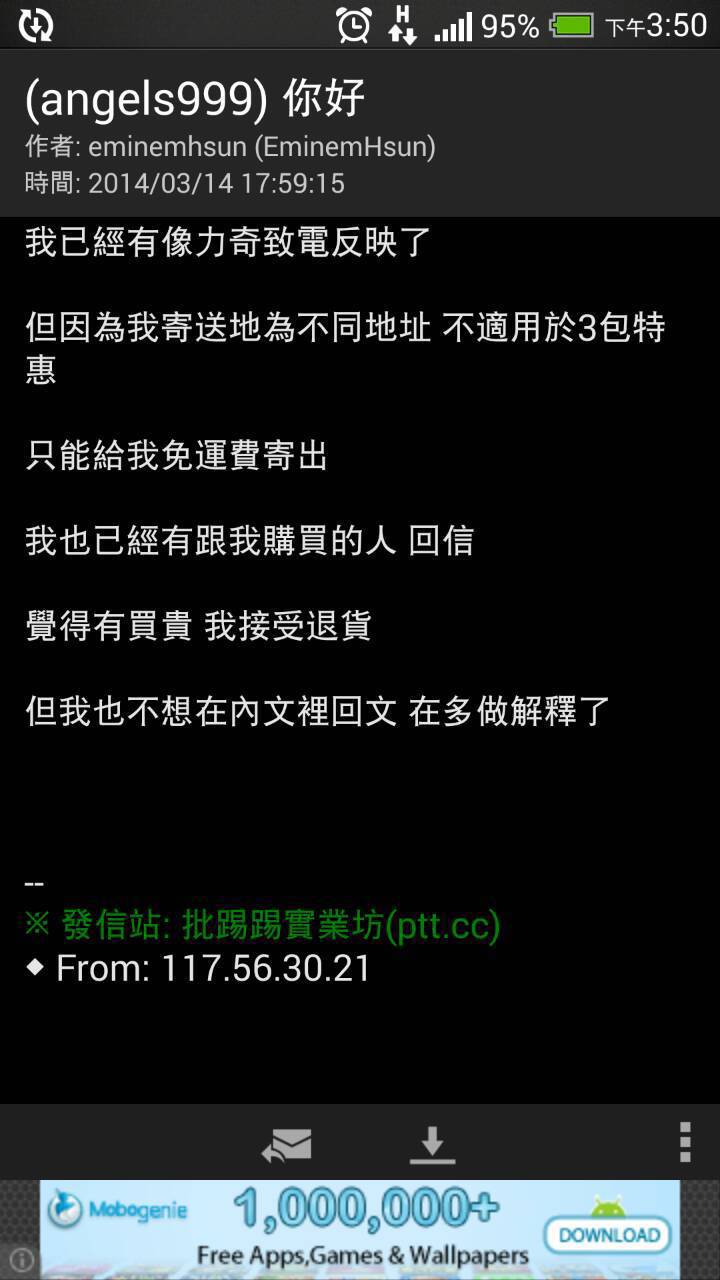This screenshot has height=1280, width=720.
Task: Tap the Mobogenie DOWNLOAD button
Action: (609, 1235)
